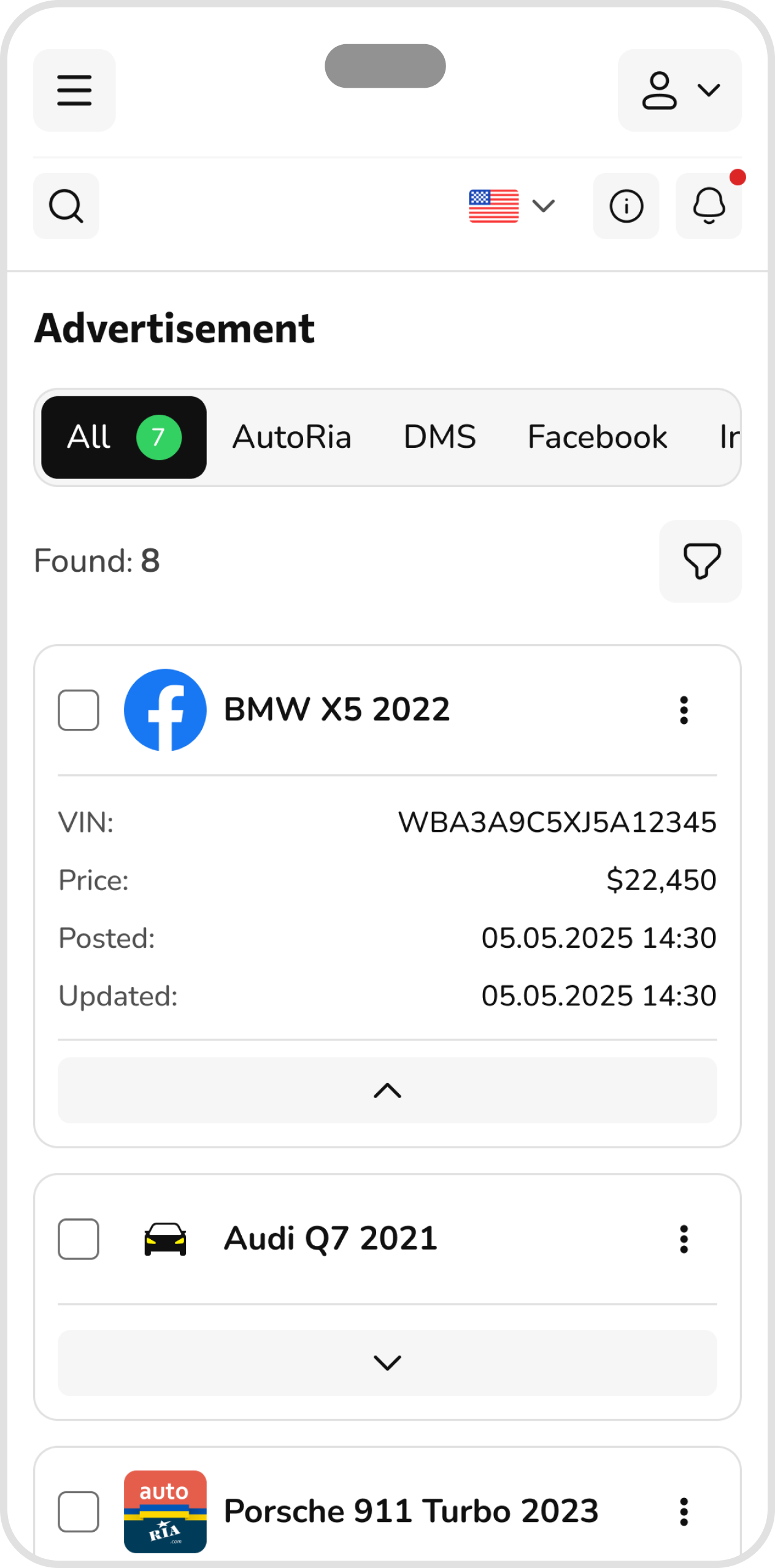775x1568 pixels.
Task: Open more options for Porsche 911 Turbo
Action: pyautogui.click(x=684, y=1512)
